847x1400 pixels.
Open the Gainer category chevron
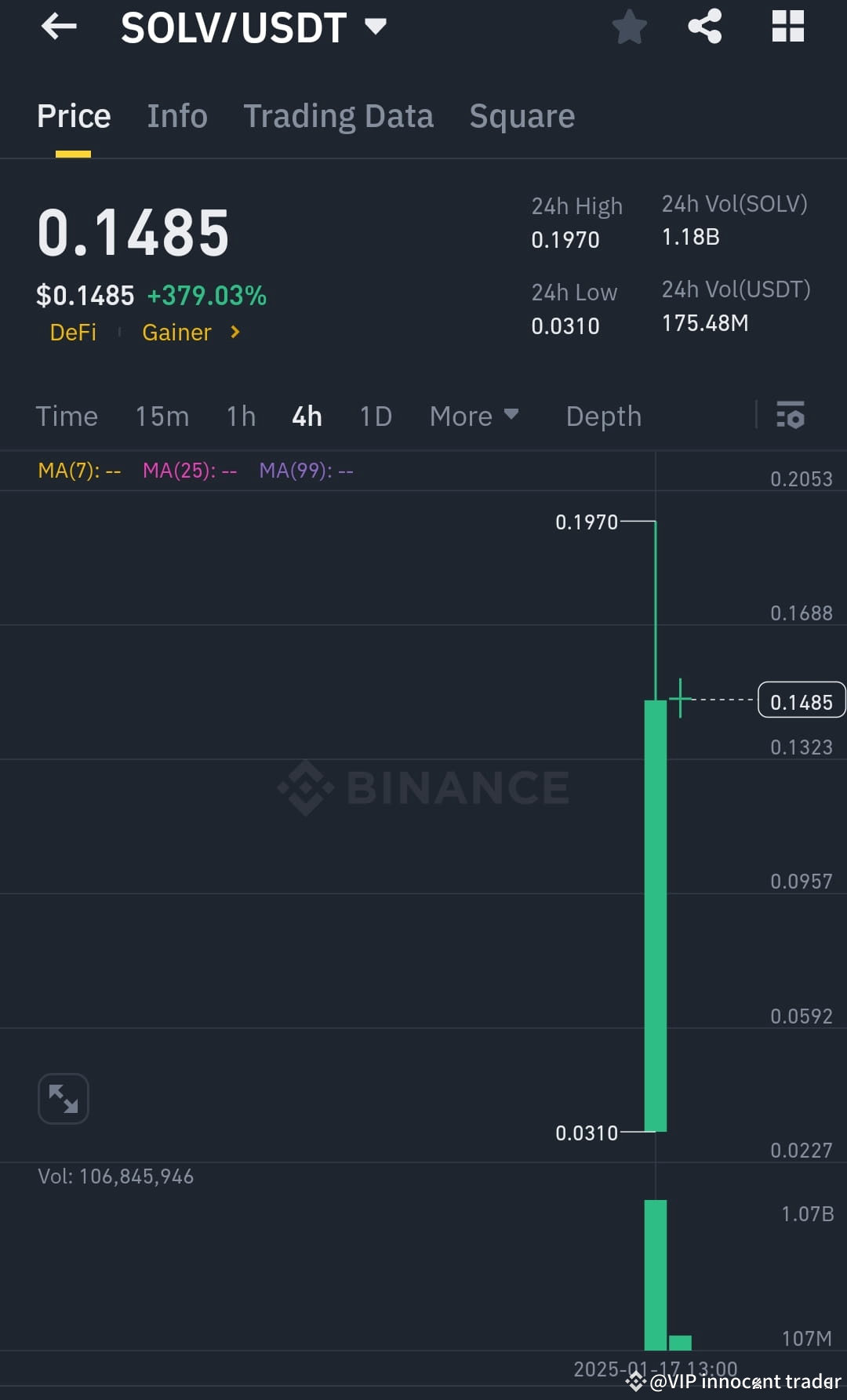click(234, 333)
